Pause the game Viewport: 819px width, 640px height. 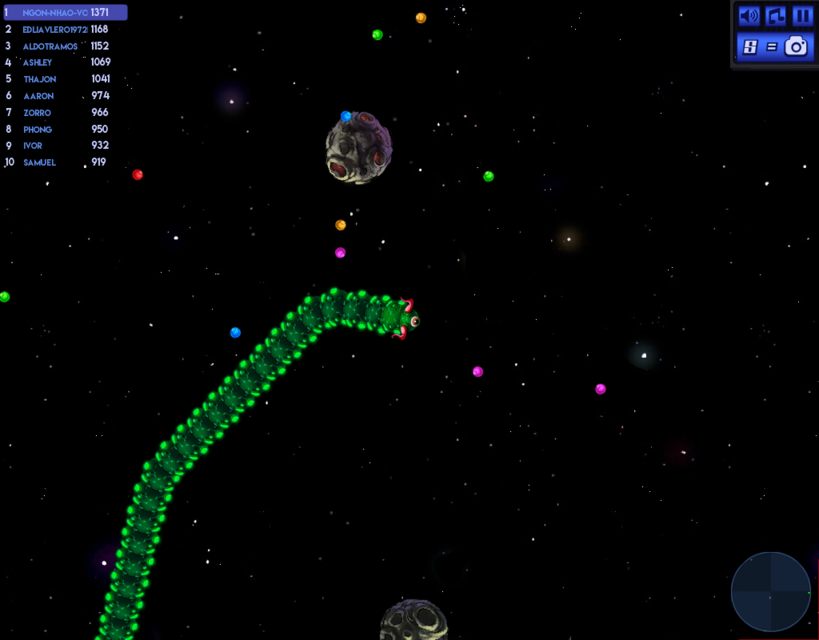(802, 16)
